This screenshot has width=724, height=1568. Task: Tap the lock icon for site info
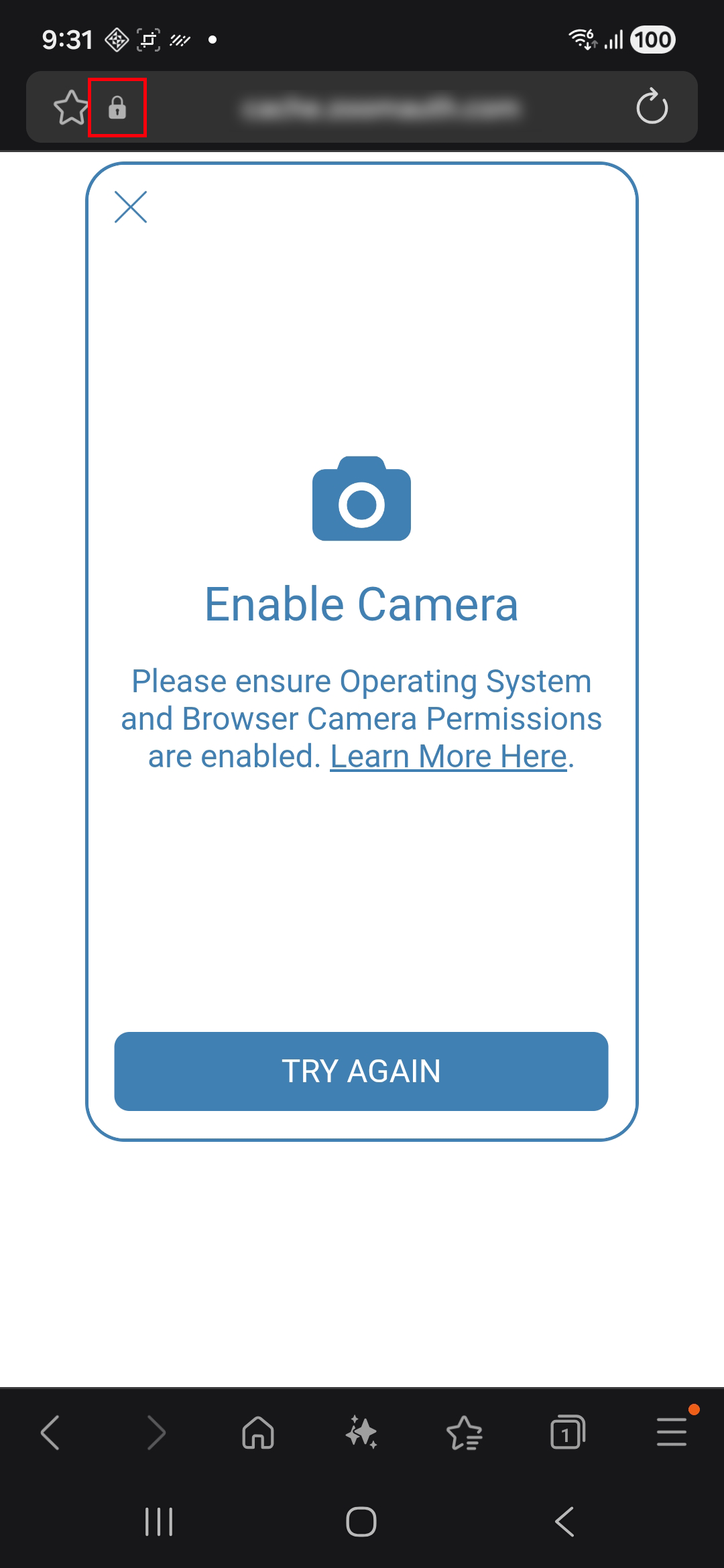(117, 107)
